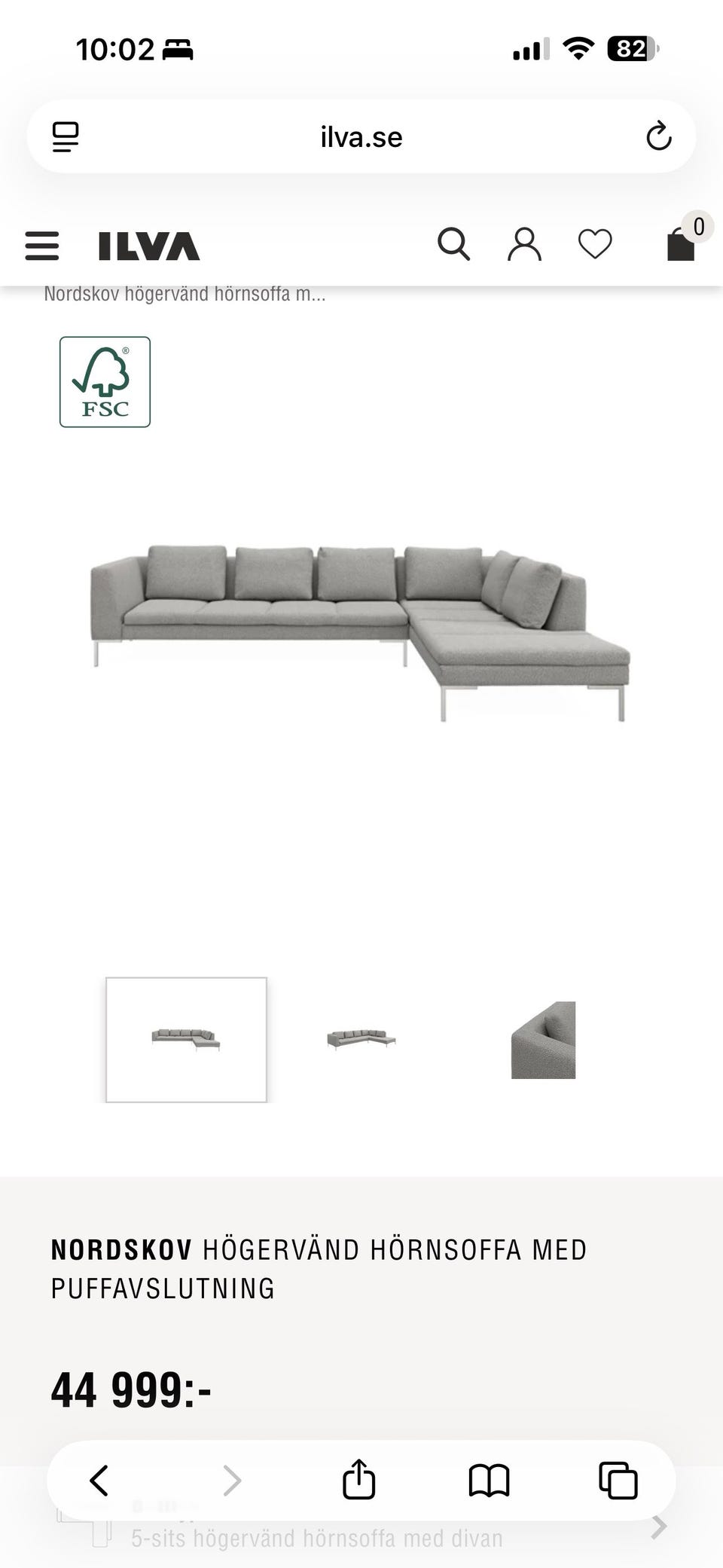Open the account profile icon
Image resolution: width=723 pixels, height=1568 pixels.
pos(526,243)
